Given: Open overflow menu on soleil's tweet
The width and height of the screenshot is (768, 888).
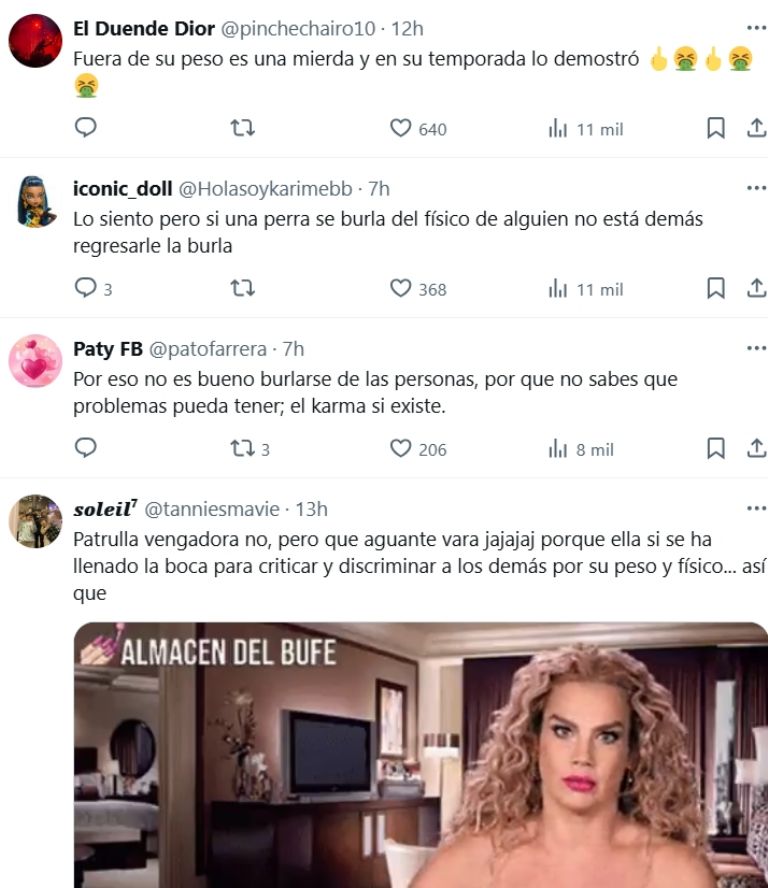Looking at the screenshot, I should tap(756, 508).
